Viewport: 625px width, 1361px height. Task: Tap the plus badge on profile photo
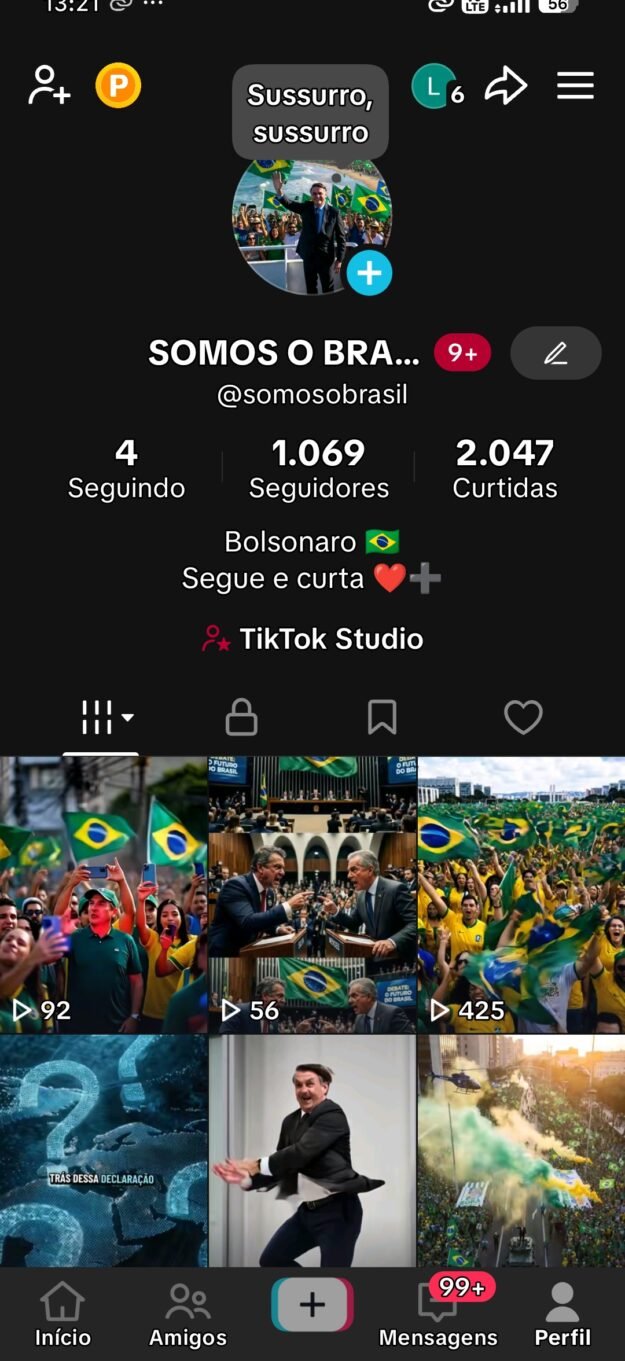pos(369,273)
